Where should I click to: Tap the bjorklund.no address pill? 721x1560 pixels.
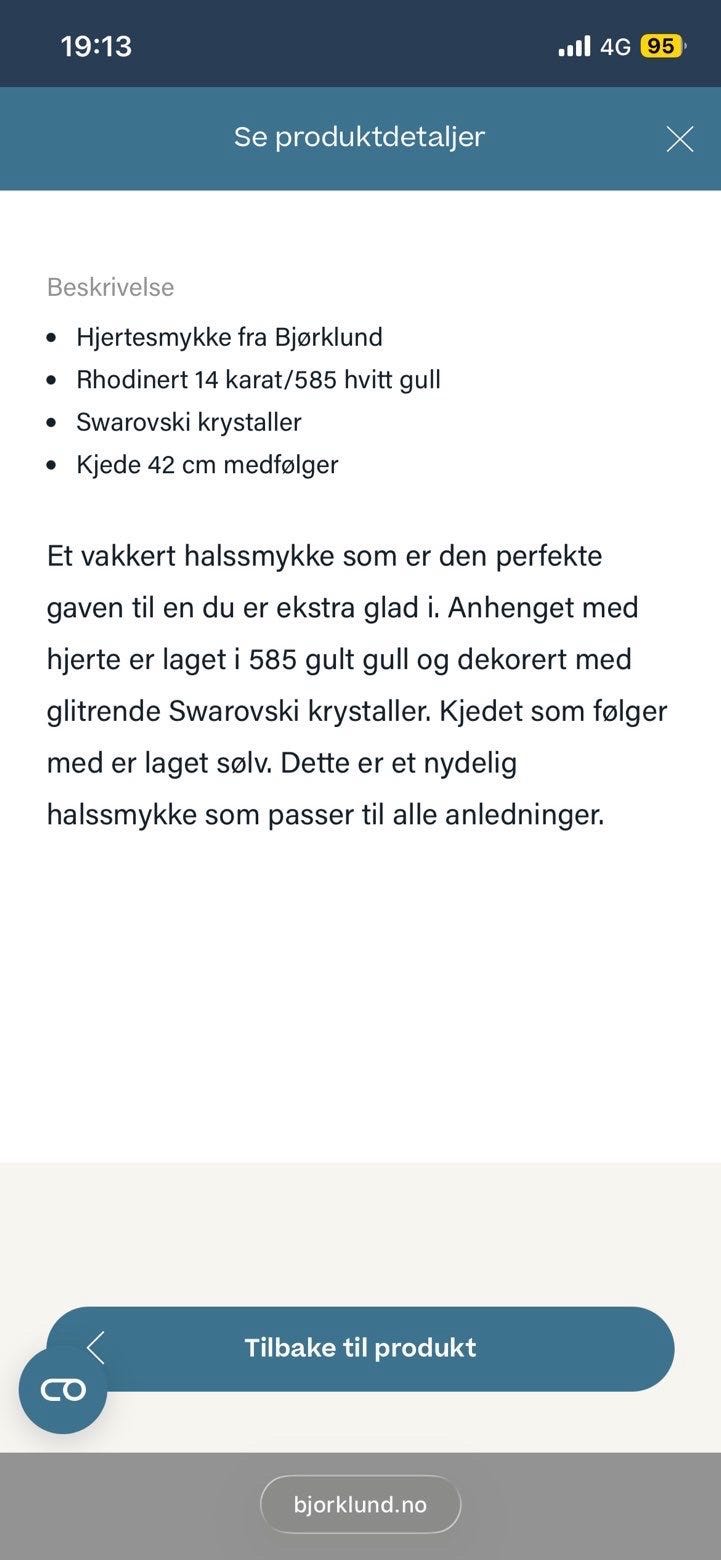[x=360, y=1504]
